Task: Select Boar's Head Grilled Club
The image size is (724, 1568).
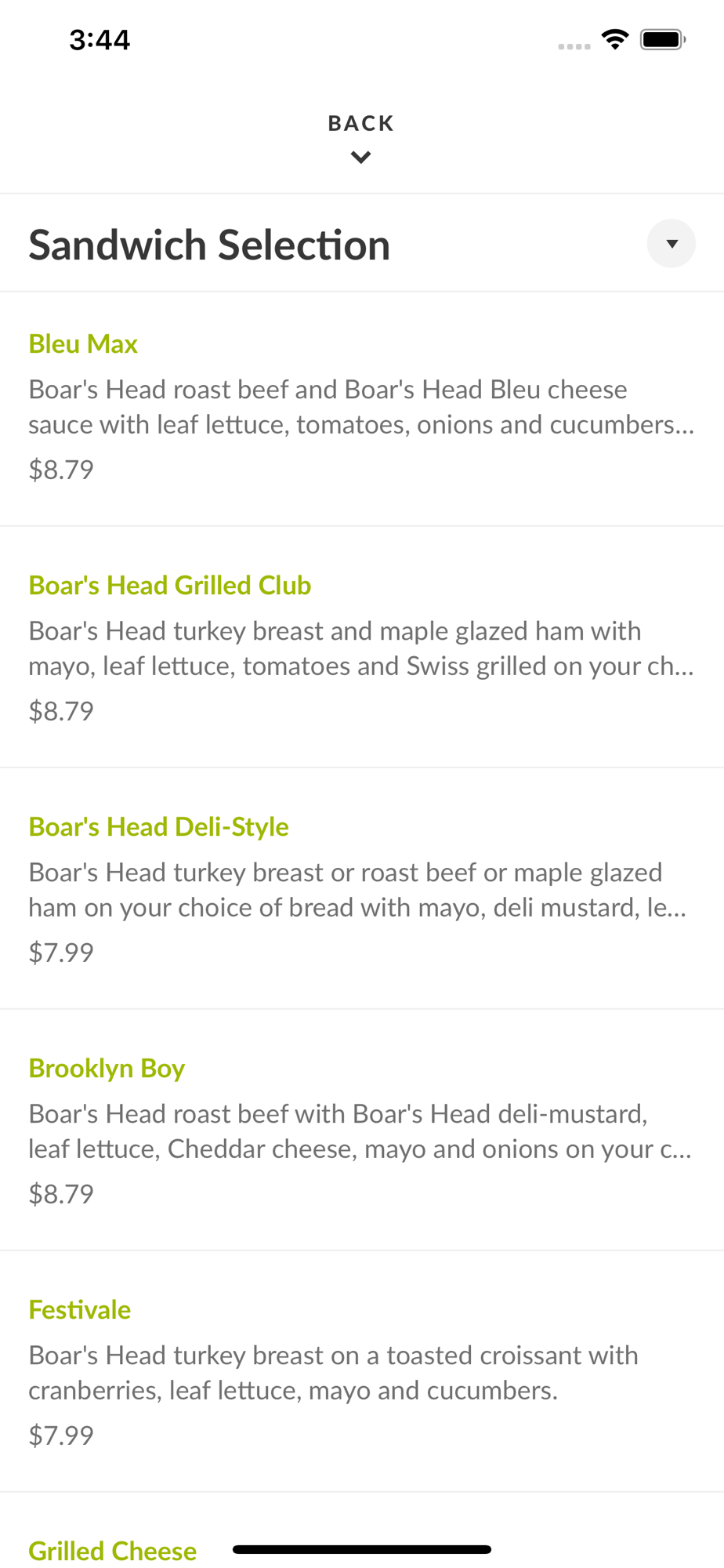Action: (x=362, y=648)
